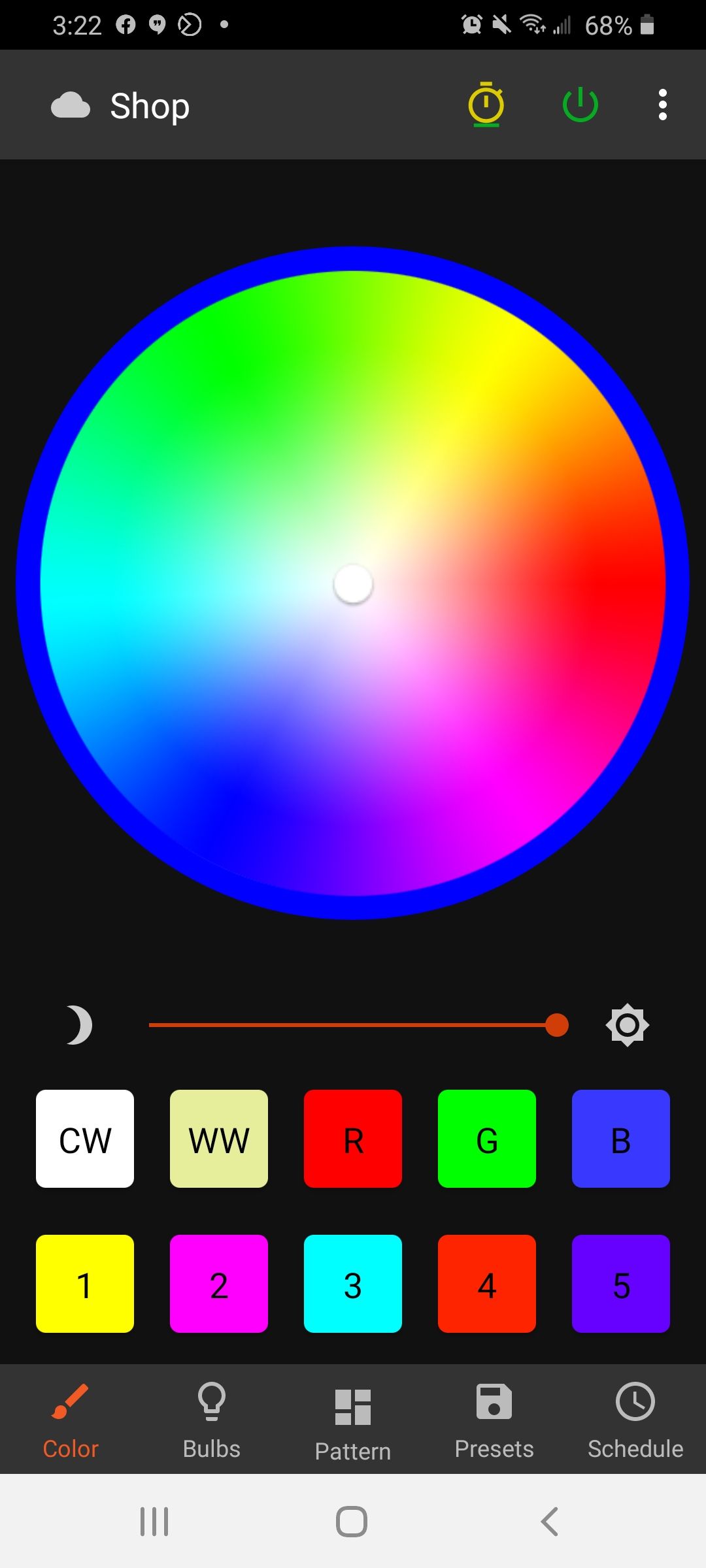Select the CW cool white swatch

click(x=85, y=1139)
